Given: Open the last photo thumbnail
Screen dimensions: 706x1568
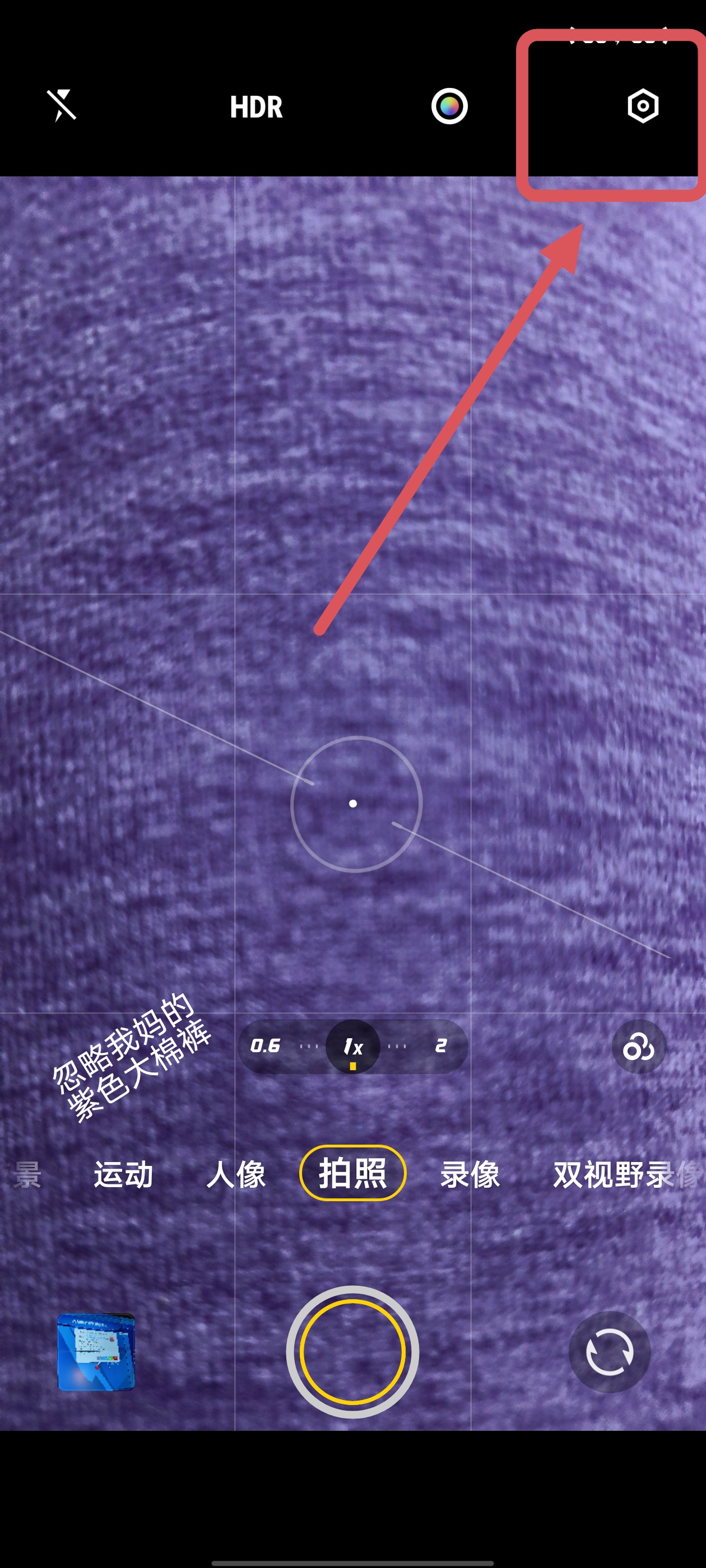Looking at the screenshot, I should (96, 1352).
